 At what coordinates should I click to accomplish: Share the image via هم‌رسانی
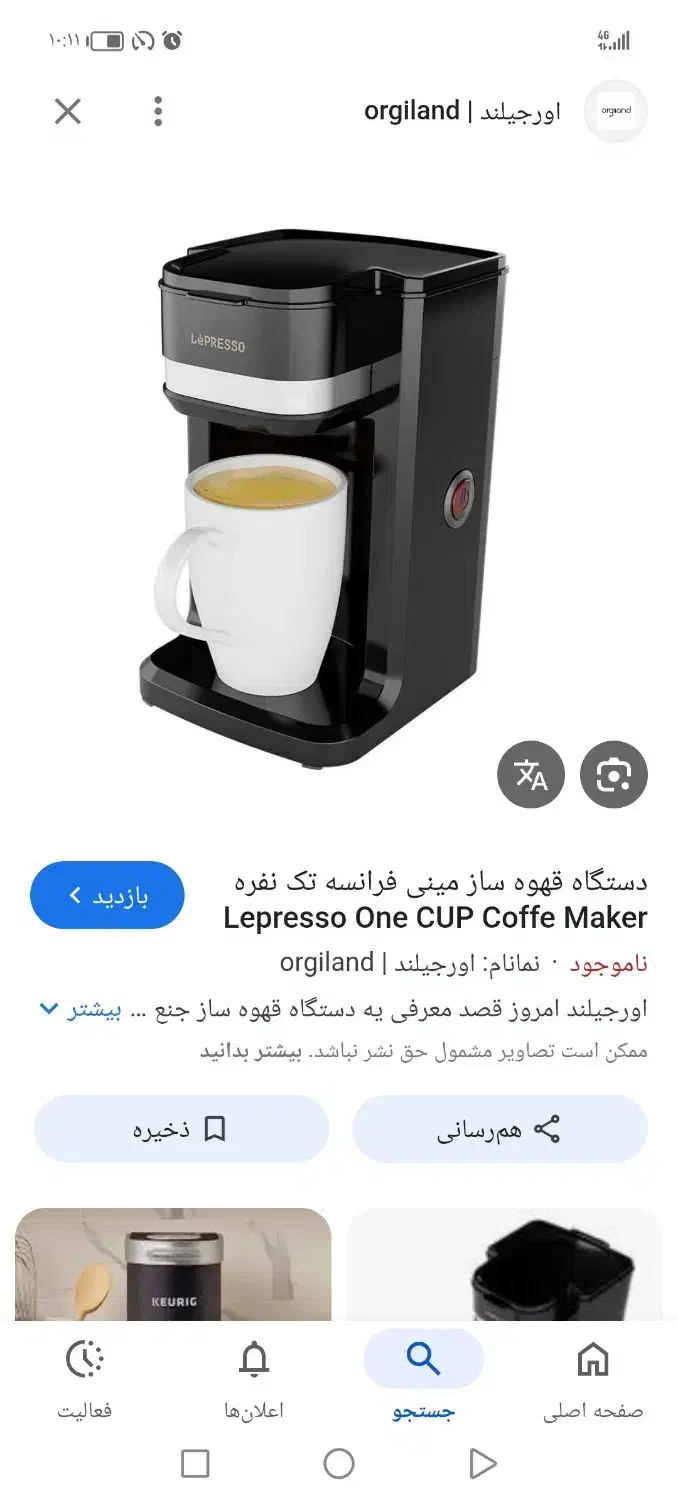(x=499, y=1130)
